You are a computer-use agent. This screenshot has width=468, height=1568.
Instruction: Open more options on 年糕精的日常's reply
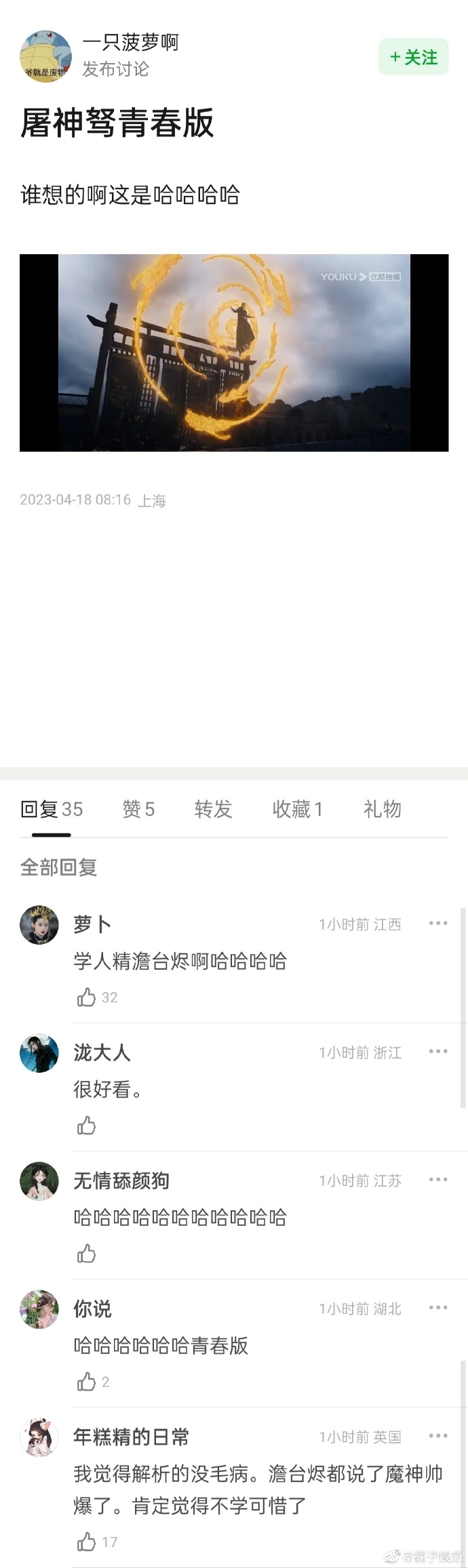(438, 1435)
